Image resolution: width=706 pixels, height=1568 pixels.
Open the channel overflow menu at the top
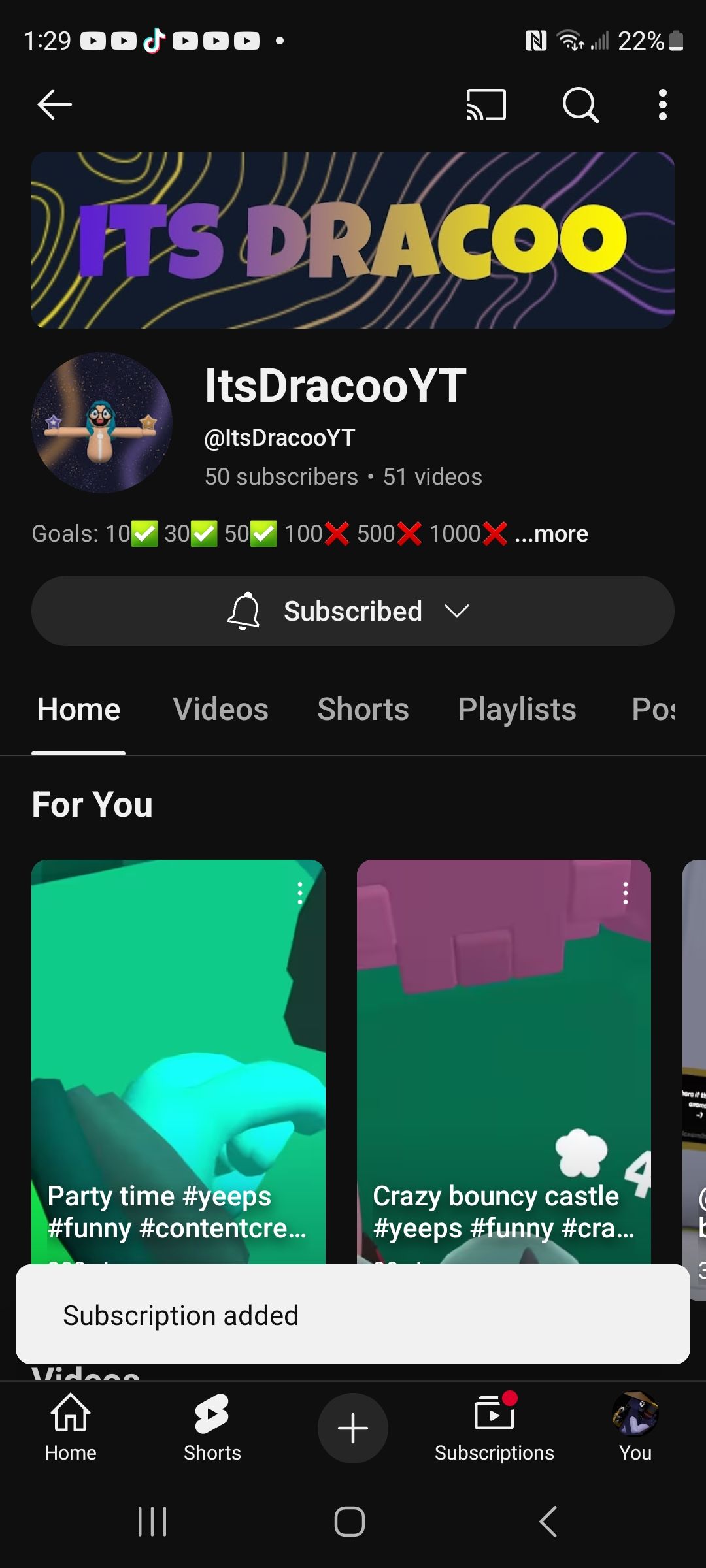coord(662,105)
